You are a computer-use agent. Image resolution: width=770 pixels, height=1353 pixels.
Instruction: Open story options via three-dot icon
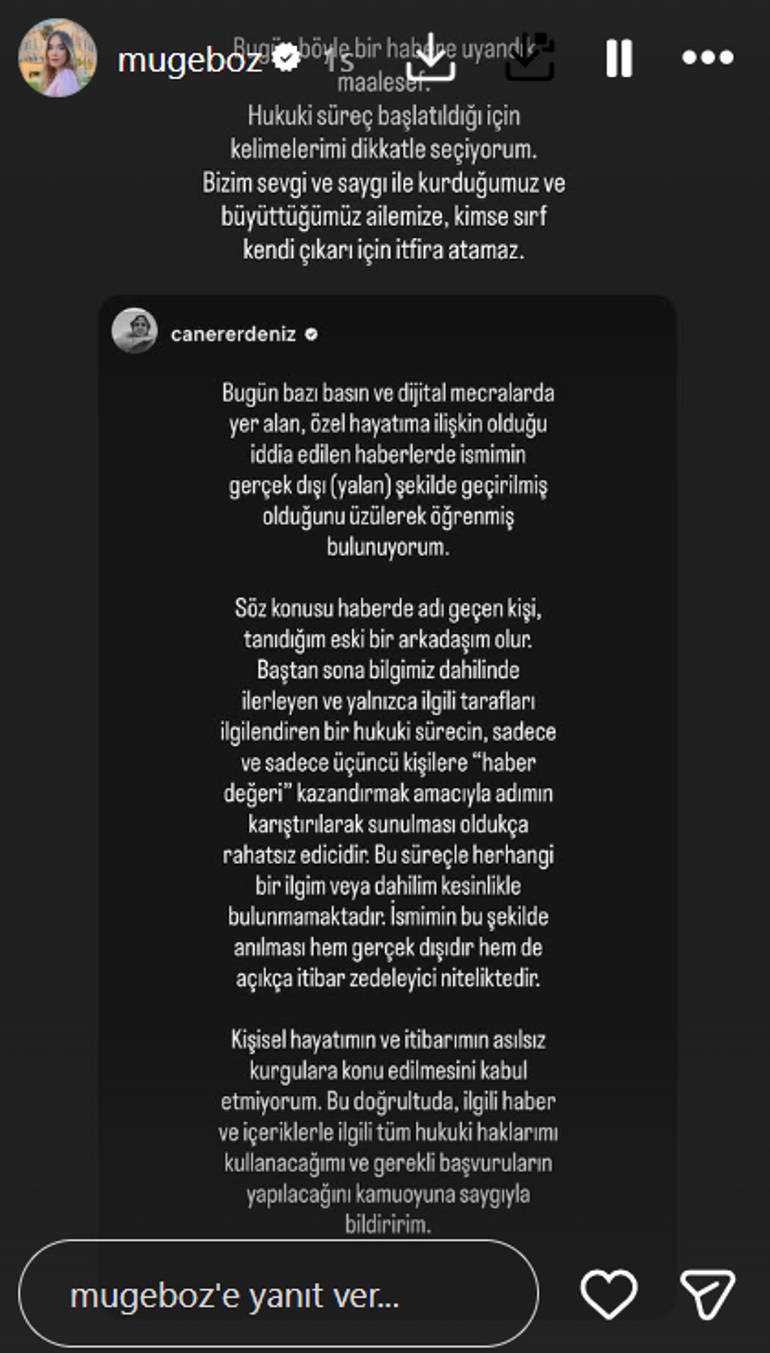point(708,57)
